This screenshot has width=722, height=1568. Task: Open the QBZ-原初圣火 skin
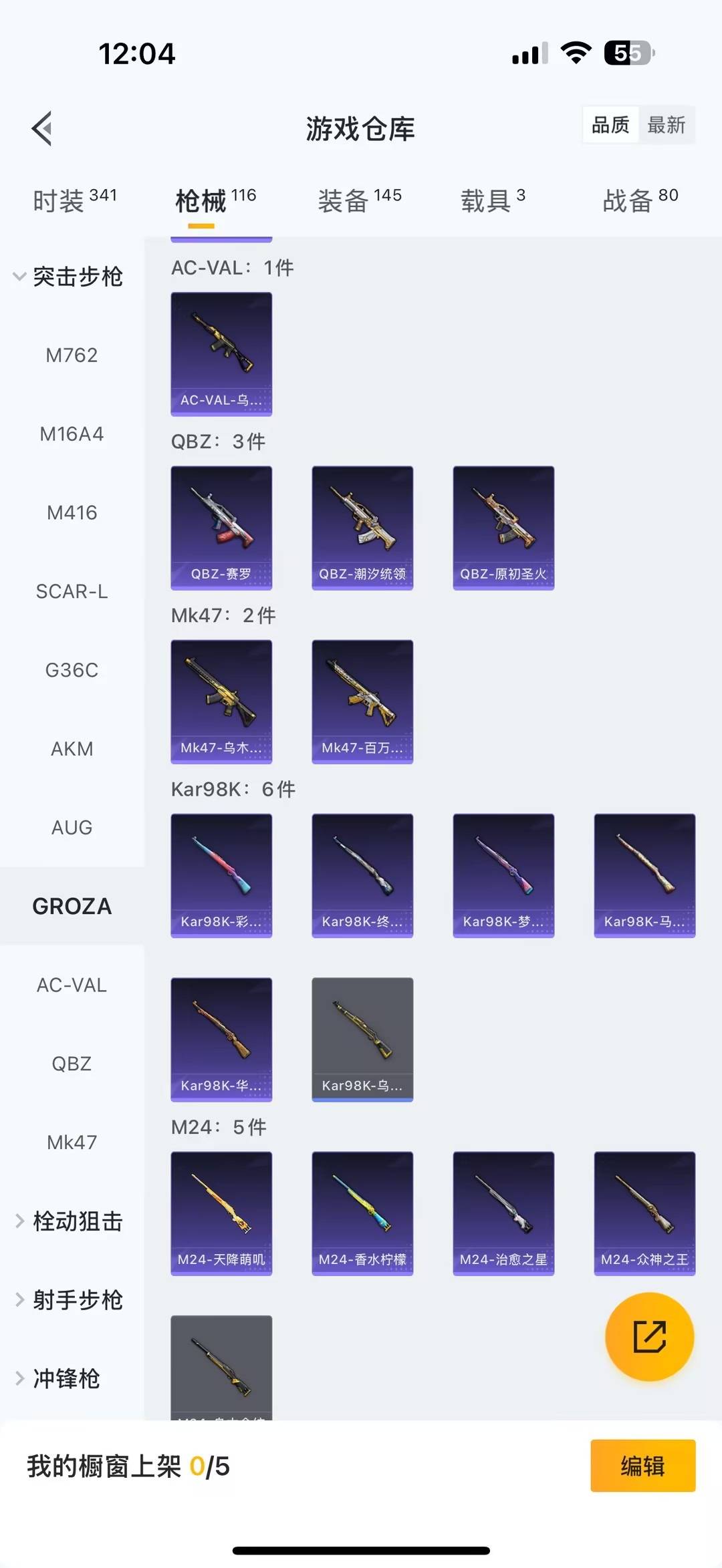pyautogui.click(x=503, y=528)
